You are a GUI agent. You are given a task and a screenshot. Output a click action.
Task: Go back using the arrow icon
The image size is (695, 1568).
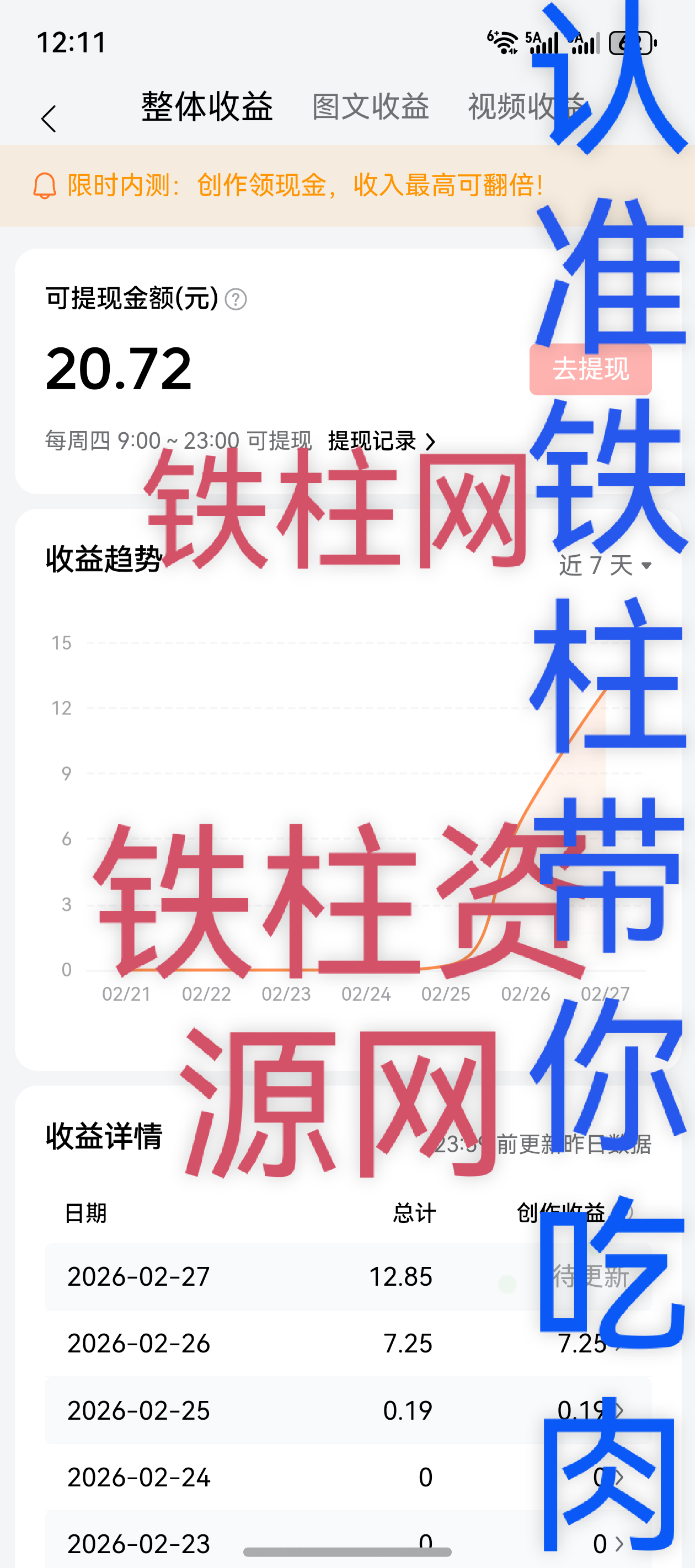[49, 118]
